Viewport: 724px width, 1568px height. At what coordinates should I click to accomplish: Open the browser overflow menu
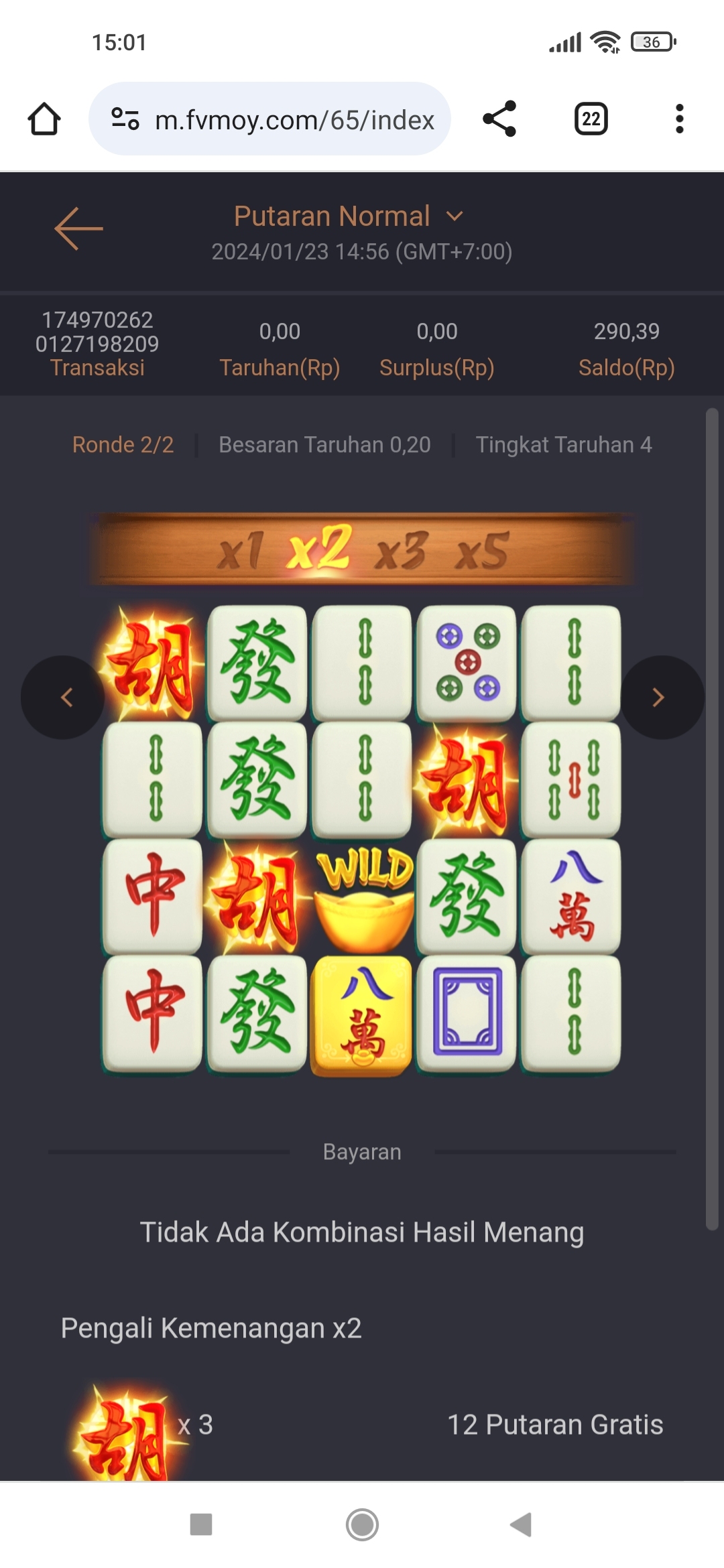coord(679,119)
